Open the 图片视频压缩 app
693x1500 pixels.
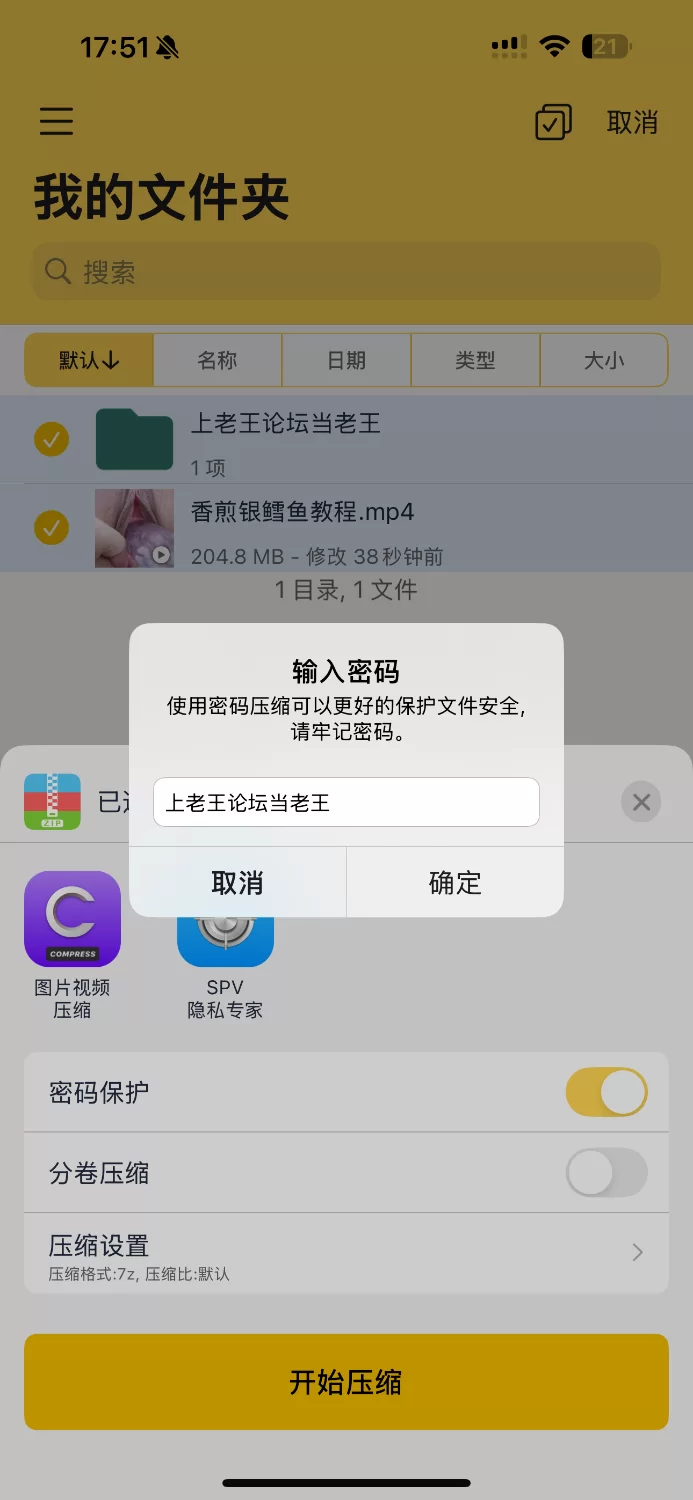coord(72,920)
